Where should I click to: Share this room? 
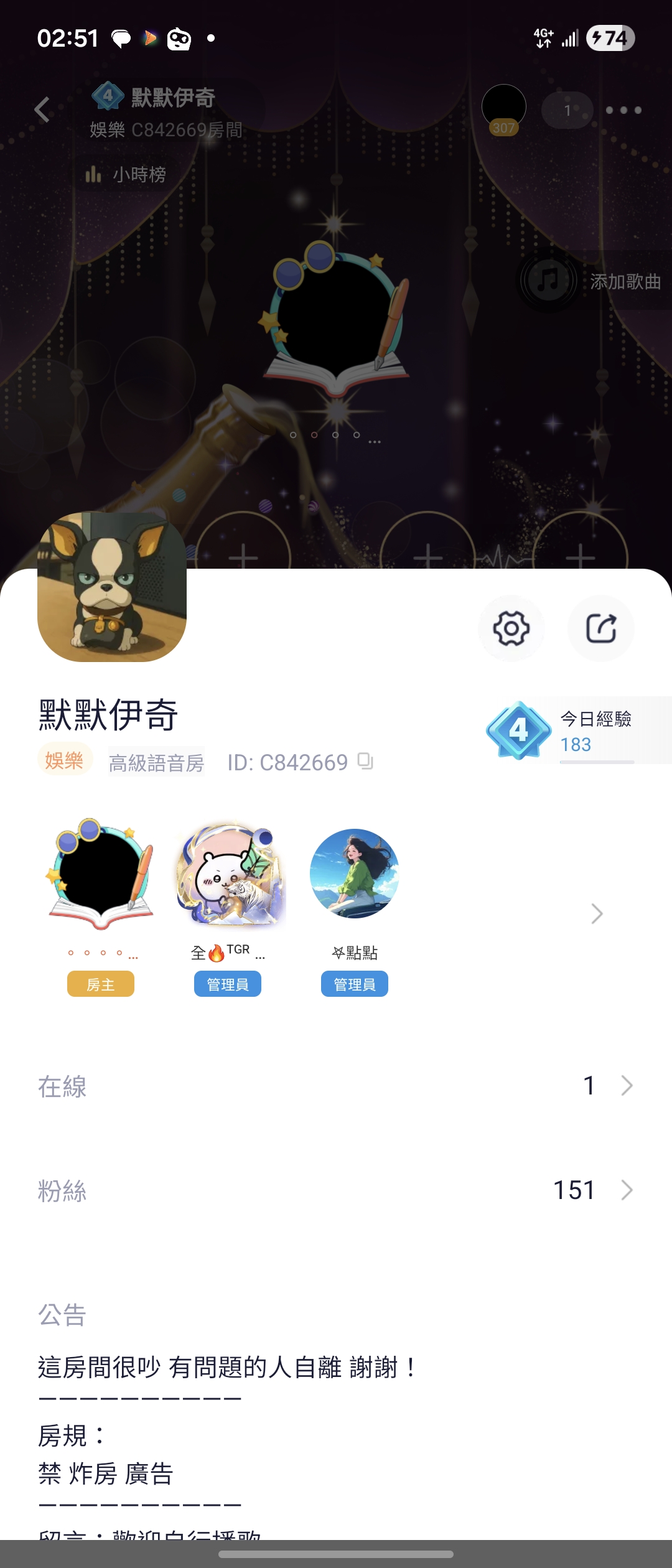pos(600,628)
